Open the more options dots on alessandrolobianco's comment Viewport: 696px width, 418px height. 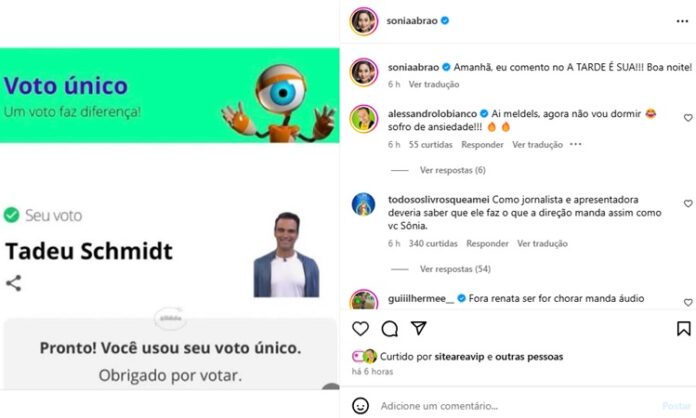click(x=575, y=144)
